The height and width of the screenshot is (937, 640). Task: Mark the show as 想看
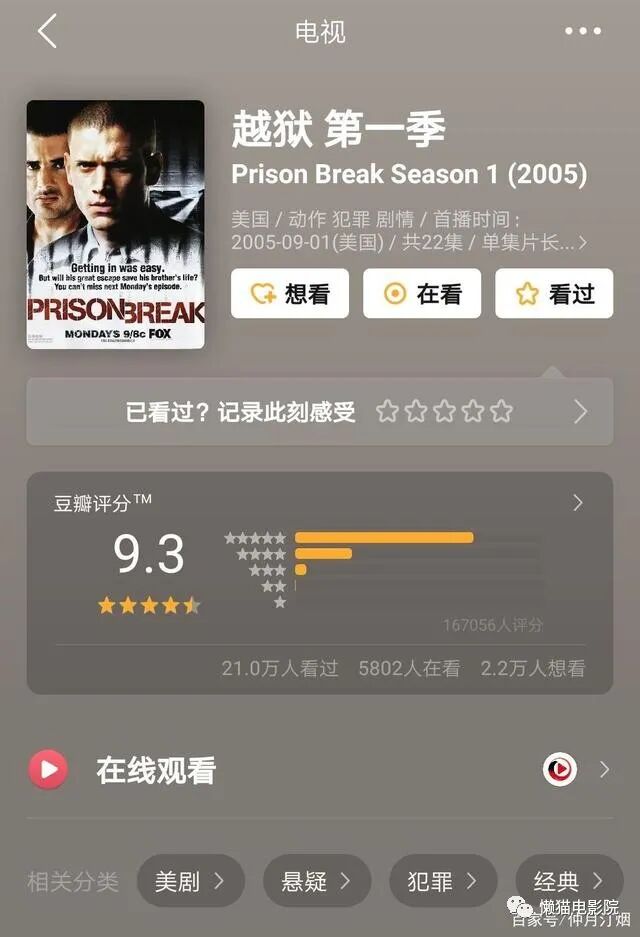(290, 293)
